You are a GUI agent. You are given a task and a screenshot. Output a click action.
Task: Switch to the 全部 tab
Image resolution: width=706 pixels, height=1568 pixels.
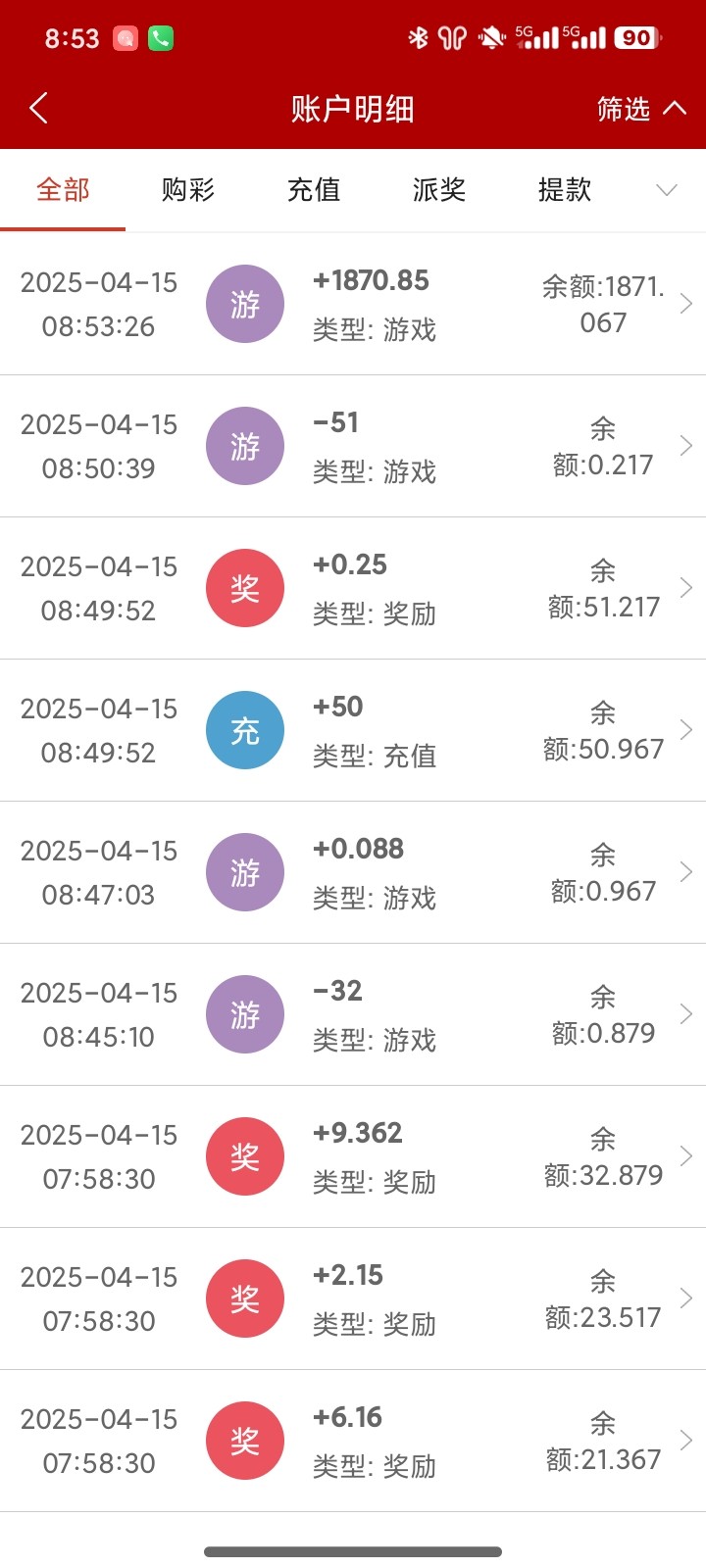tap(63, 189)
